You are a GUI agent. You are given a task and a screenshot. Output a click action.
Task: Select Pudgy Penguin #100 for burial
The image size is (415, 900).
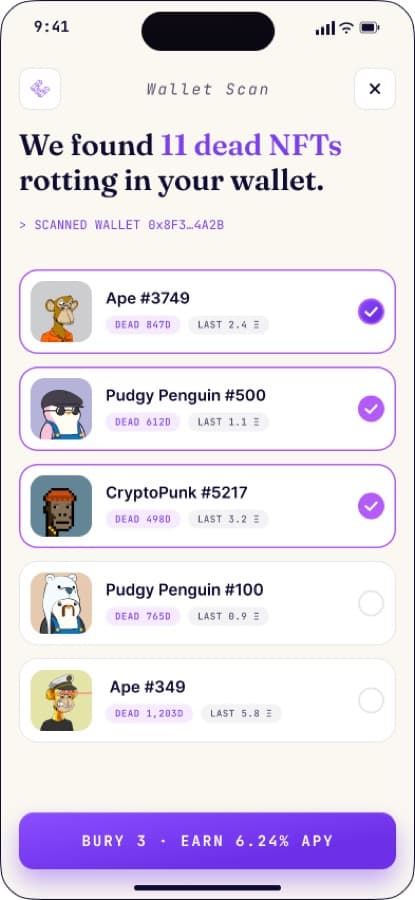(x=371, y=603)
